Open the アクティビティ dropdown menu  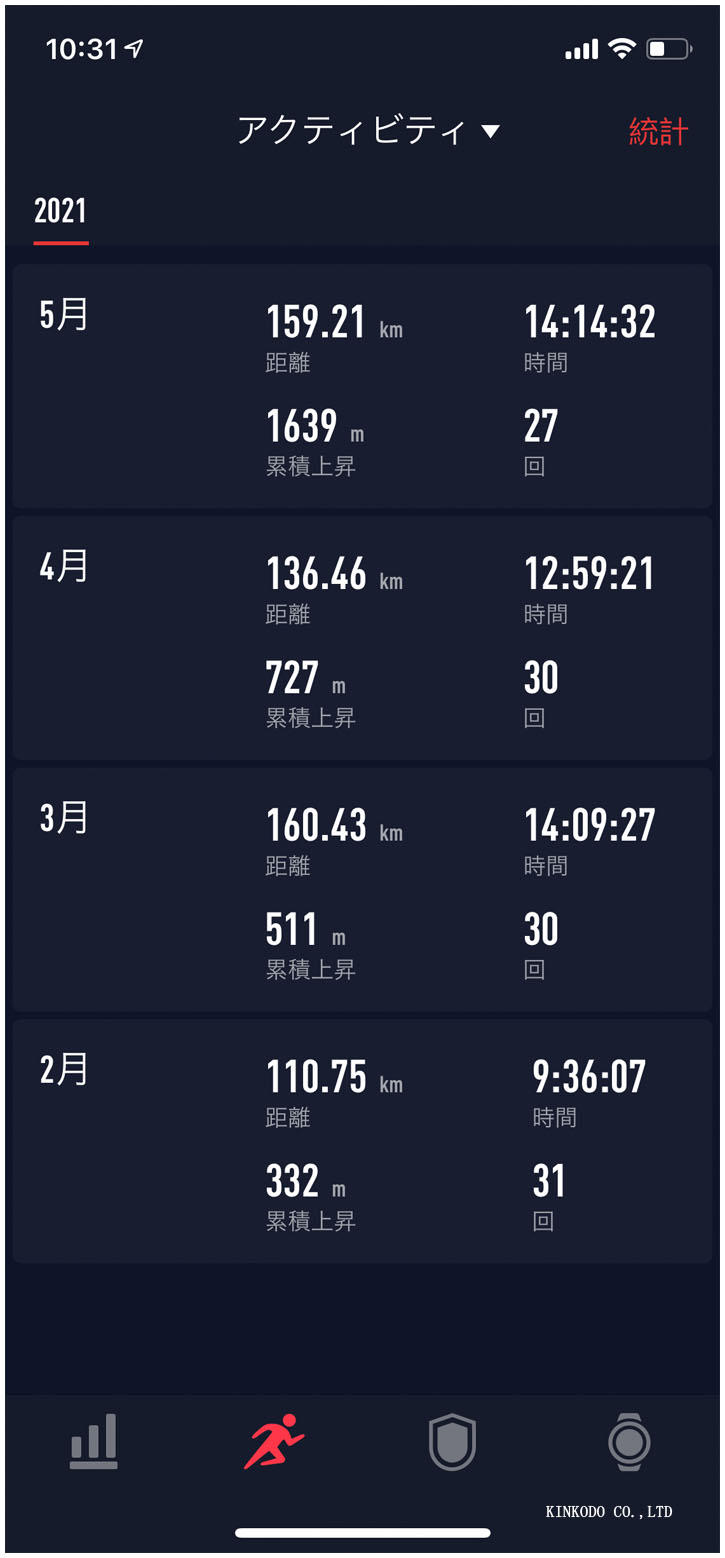tap(368, 130)
